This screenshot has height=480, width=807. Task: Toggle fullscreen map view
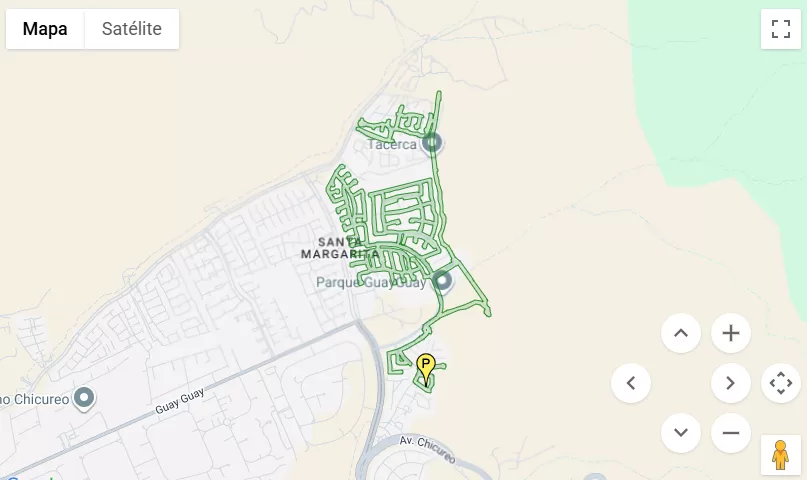pyautogui.click(x=780, y=29)
